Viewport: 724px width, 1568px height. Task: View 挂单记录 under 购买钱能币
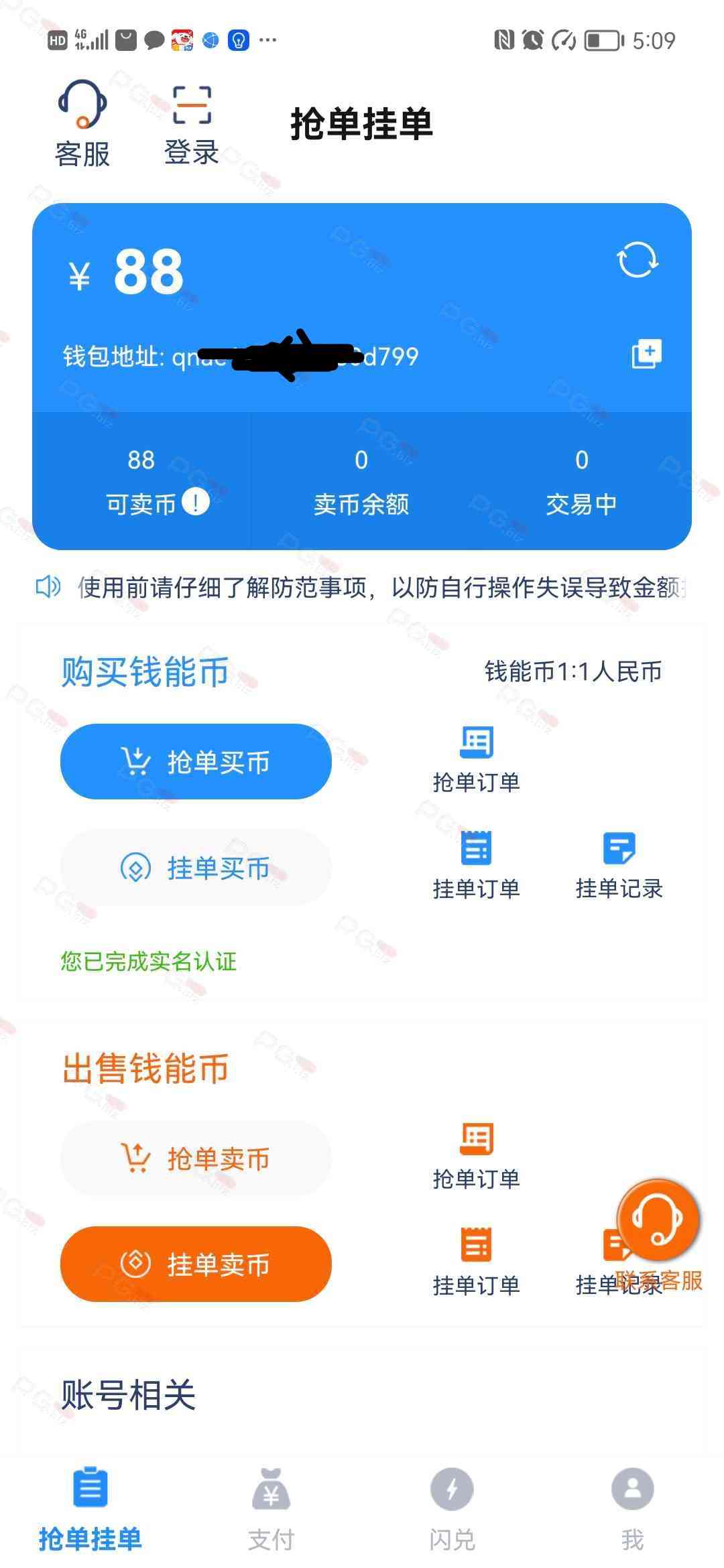coord(619,865)
